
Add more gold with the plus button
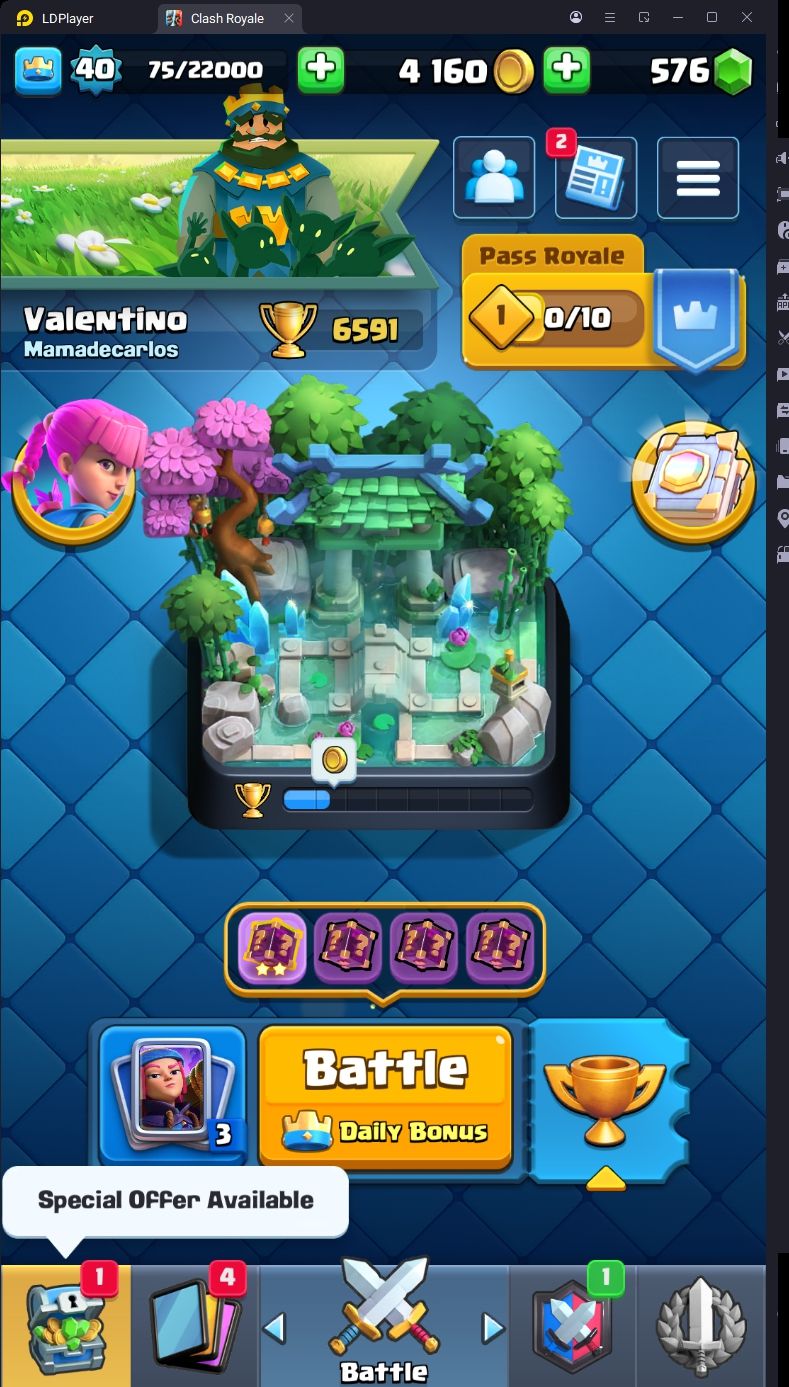[566, 69]
